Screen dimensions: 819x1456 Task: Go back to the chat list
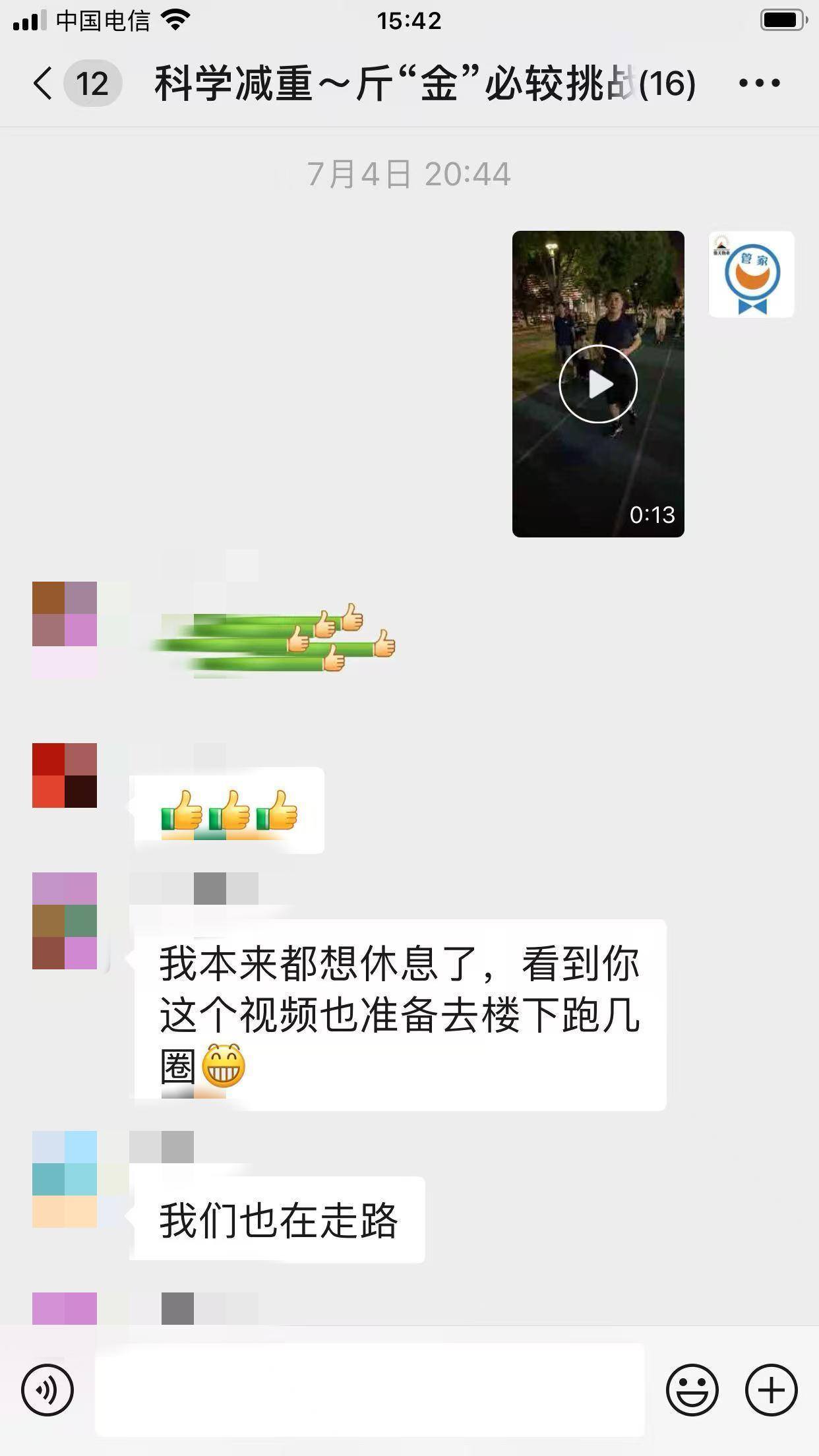click(x=44, y=84)
